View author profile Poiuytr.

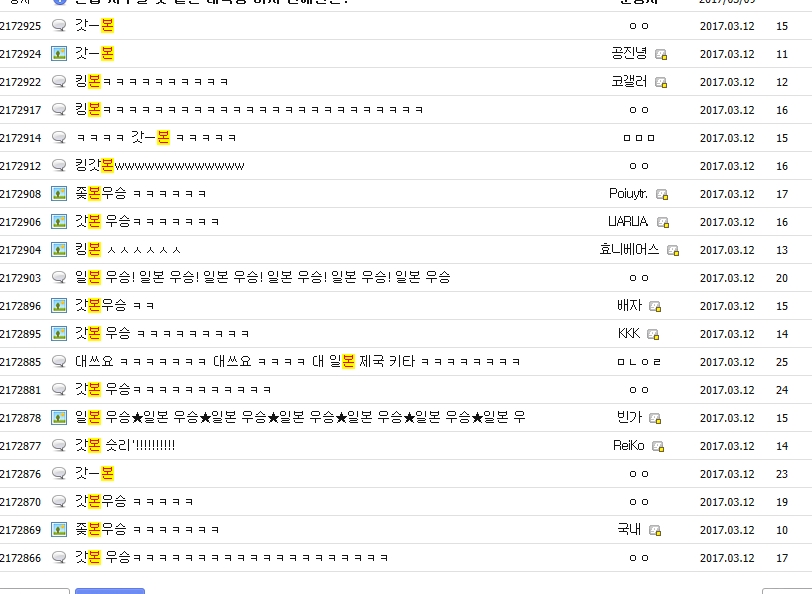(630, 193)
